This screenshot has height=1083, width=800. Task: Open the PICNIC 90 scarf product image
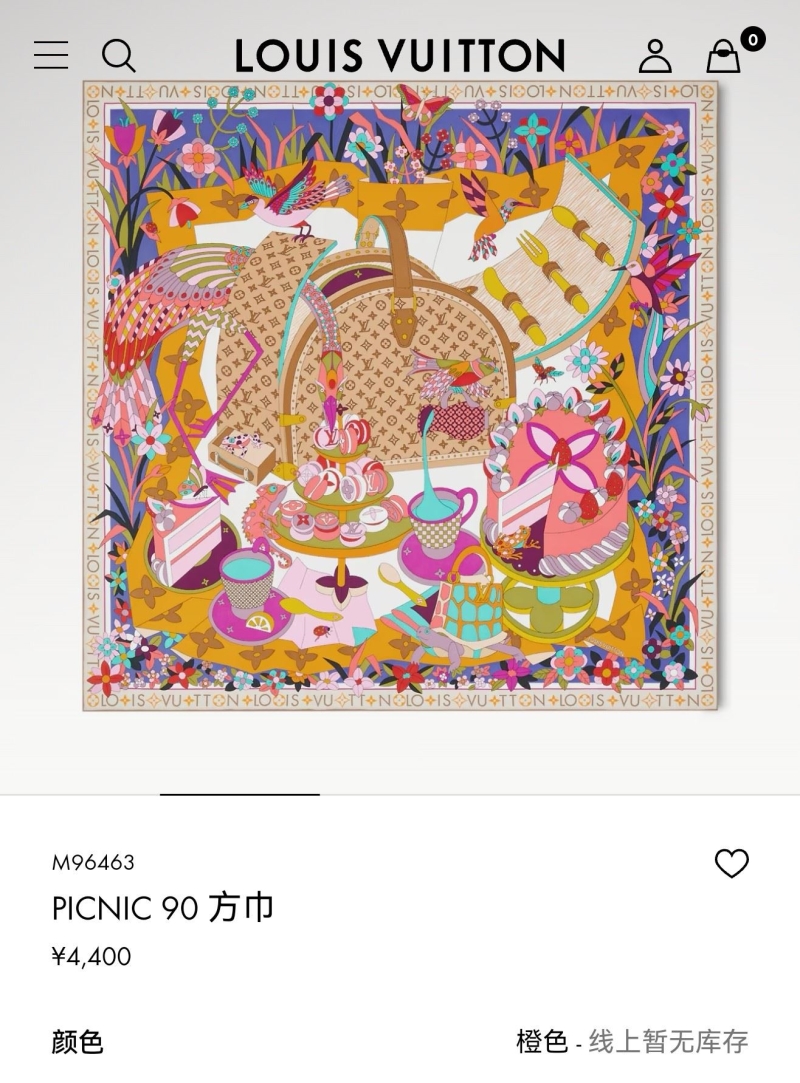point(400,396)
